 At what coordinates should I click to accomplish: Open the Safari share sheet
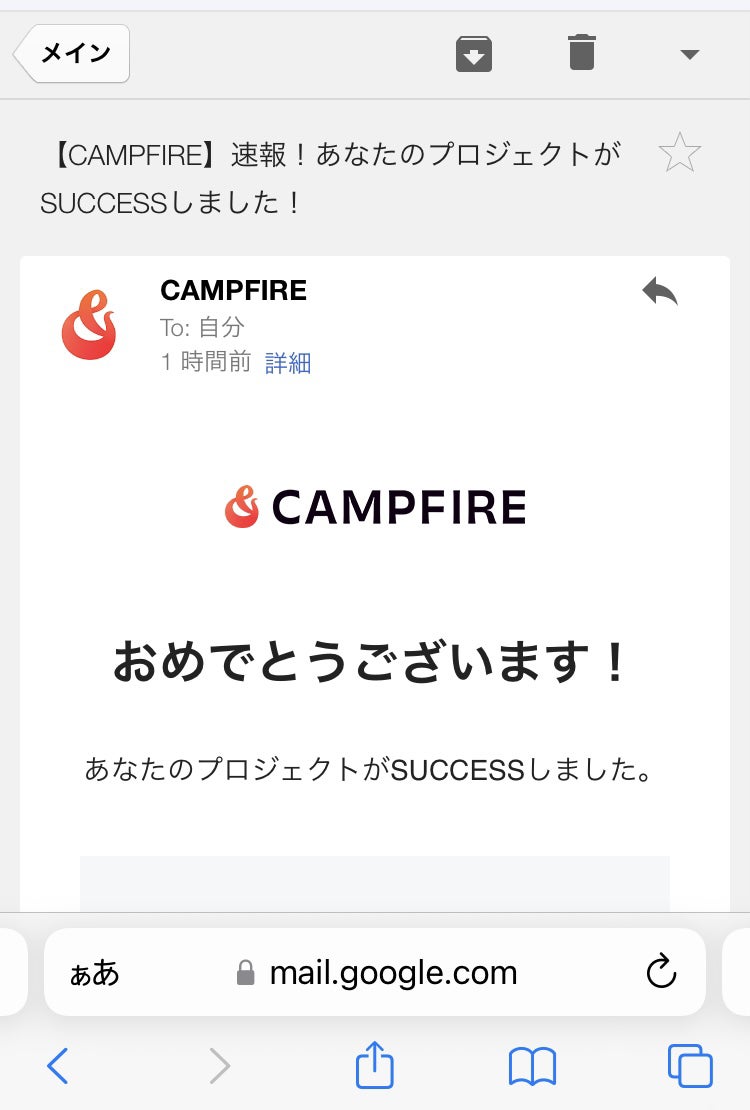coord(375,1065)
